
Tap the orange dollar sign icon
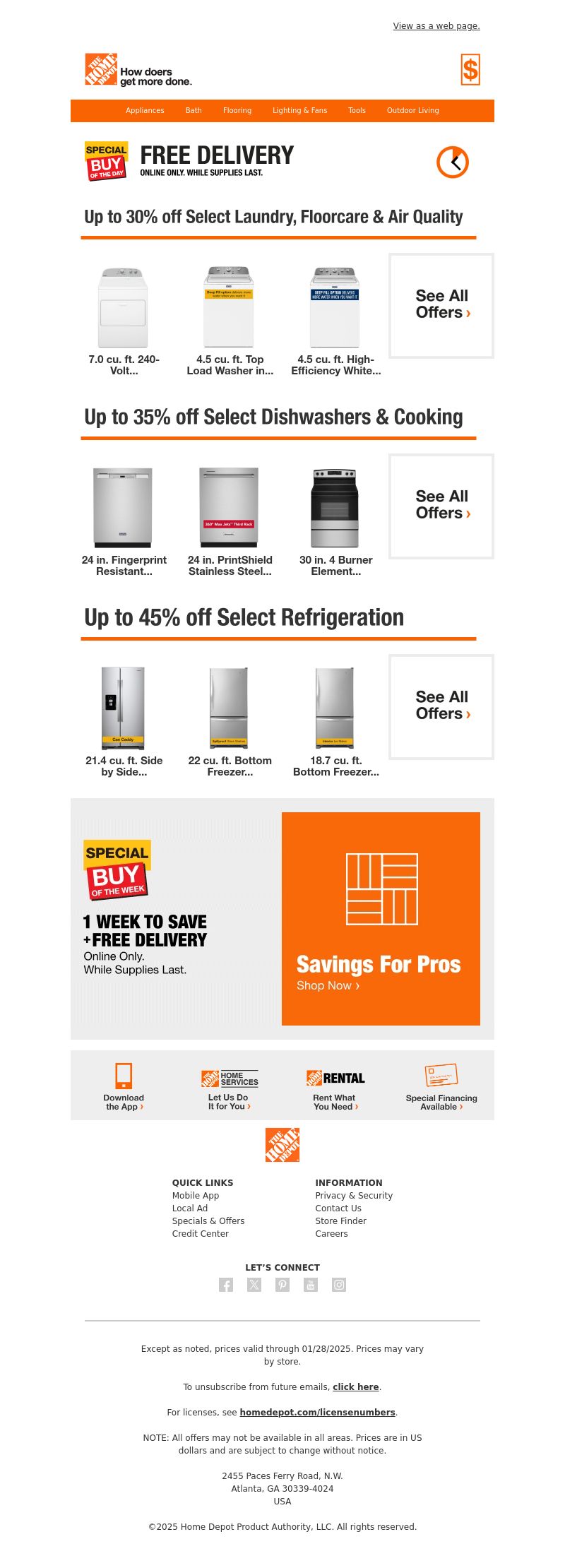click(470, 70)
